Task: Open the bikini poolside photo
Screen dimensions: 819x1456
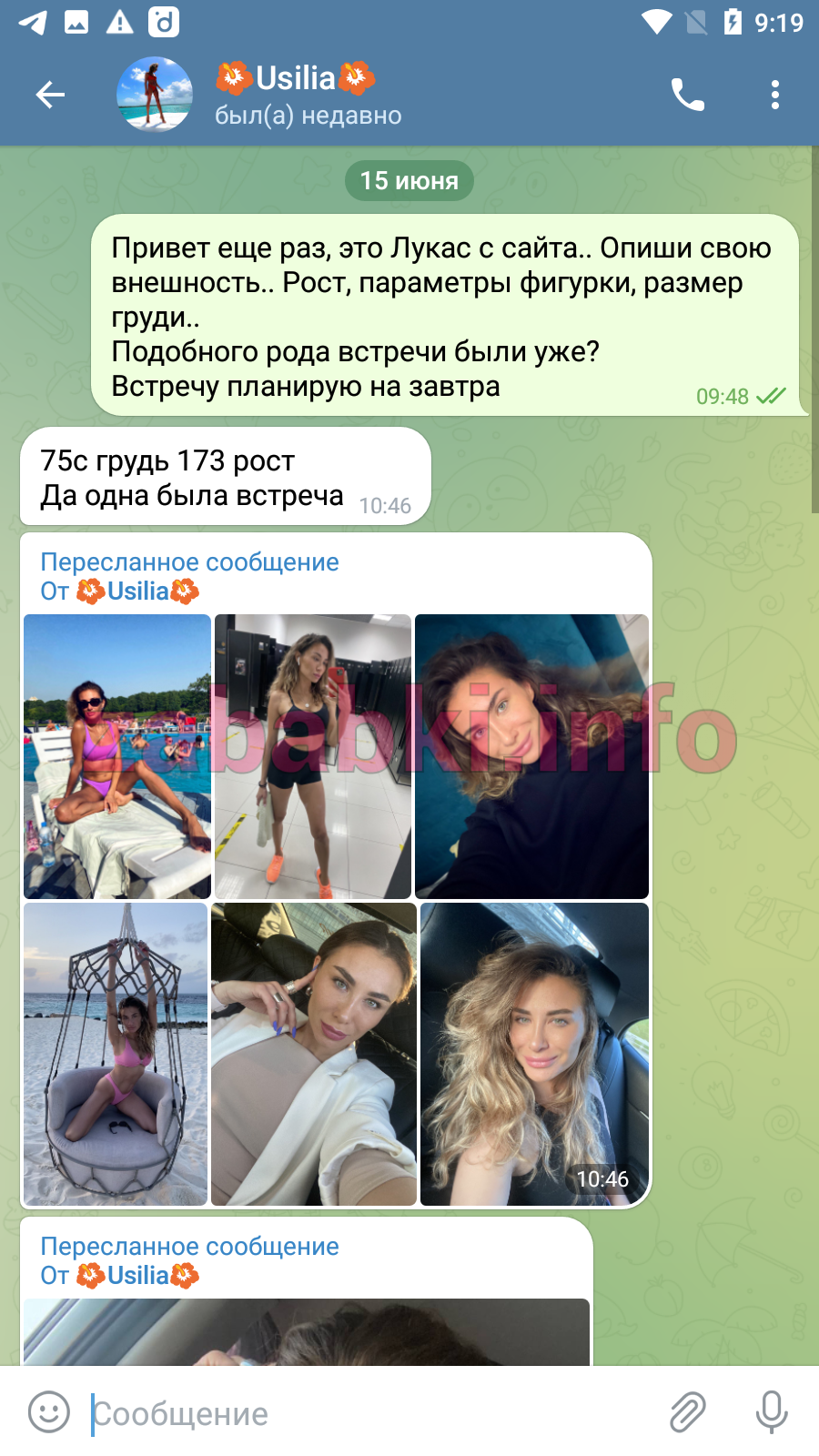Action: 117,756
